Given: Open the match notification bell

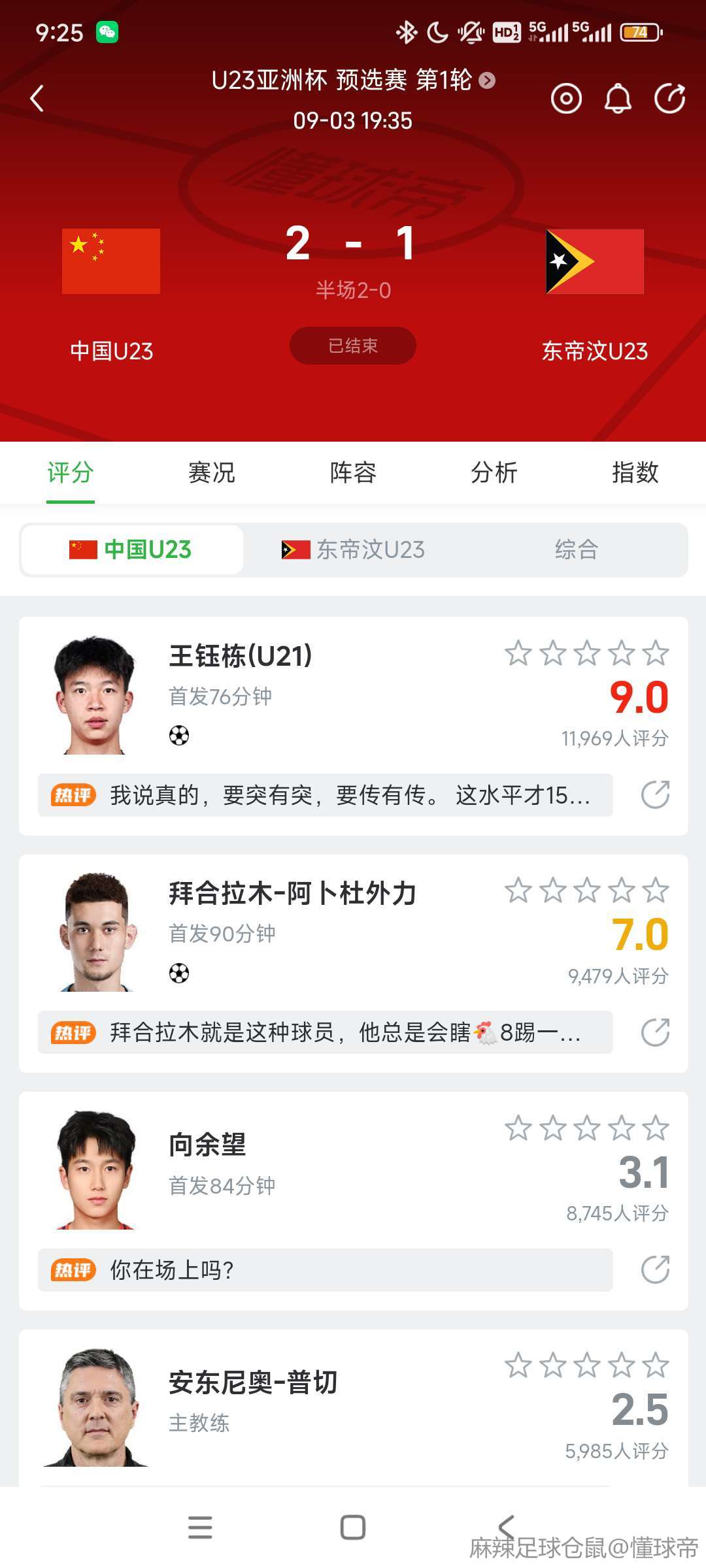Looking at the screenshot, I should [618, 99].
